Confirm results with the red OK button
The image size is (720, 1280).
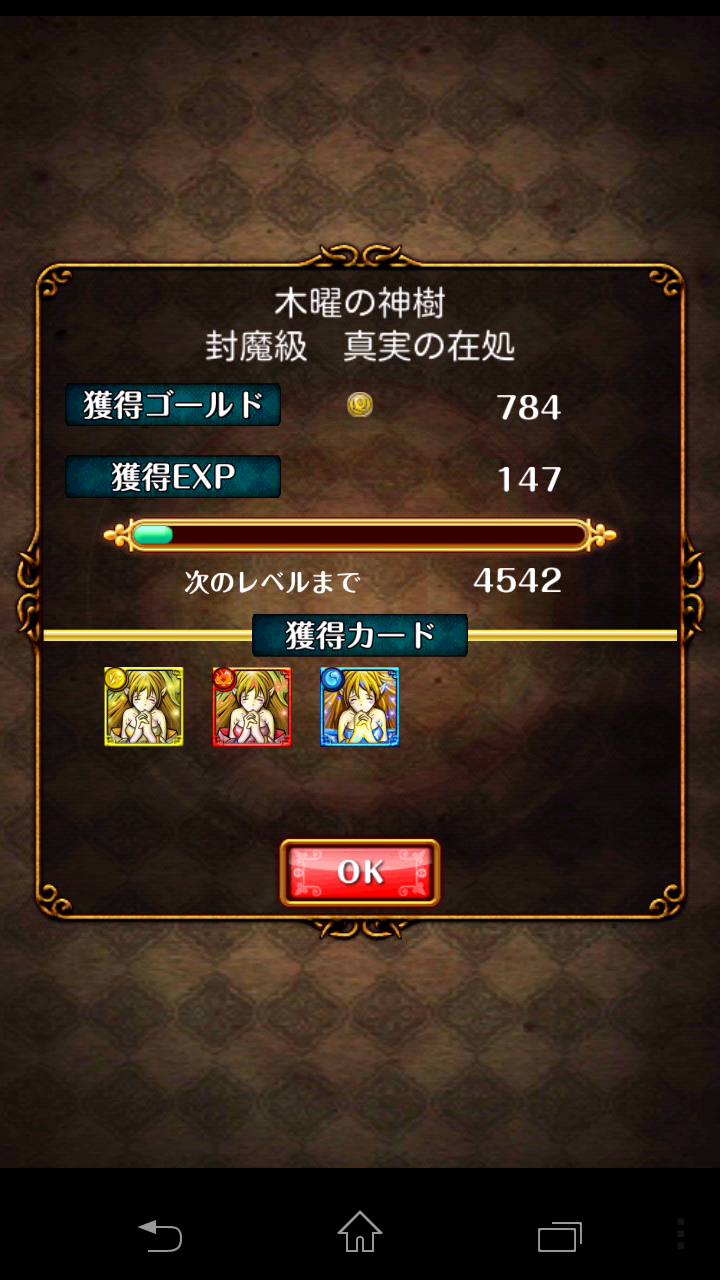click(x=360, y=872)
